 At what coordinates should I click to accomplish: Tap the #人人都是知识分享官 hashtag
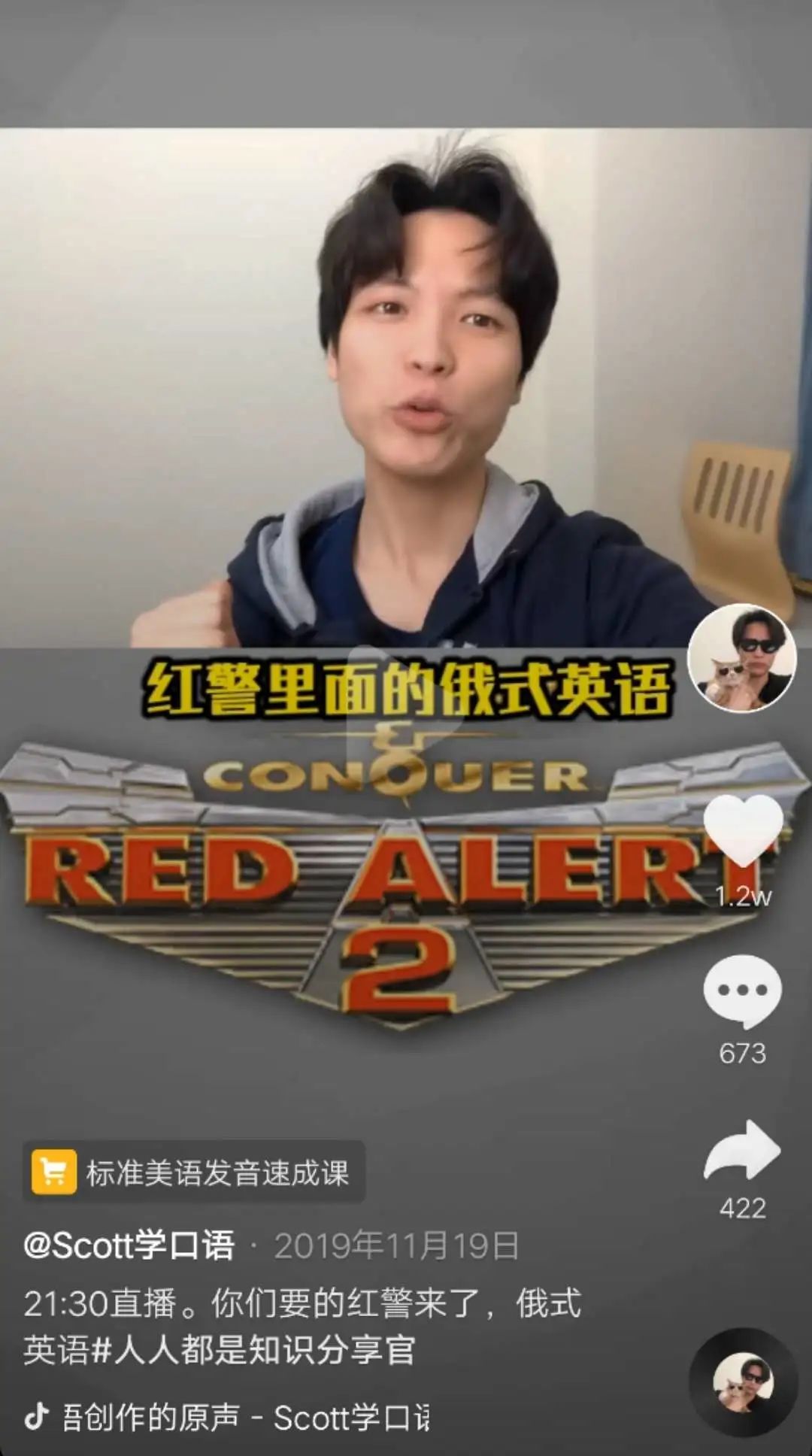[253, 1349]
